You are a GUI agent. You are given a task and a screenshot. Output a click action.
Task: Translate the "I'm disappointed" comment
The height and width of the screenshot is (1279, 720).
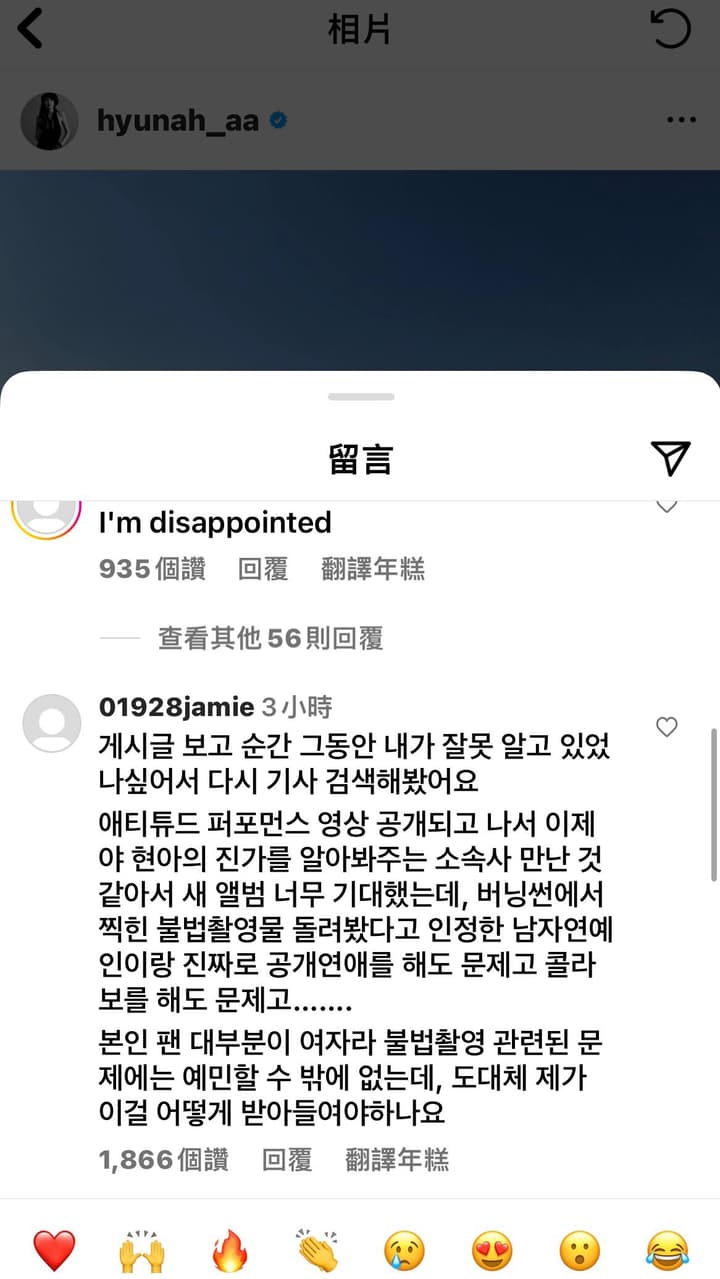373,569
